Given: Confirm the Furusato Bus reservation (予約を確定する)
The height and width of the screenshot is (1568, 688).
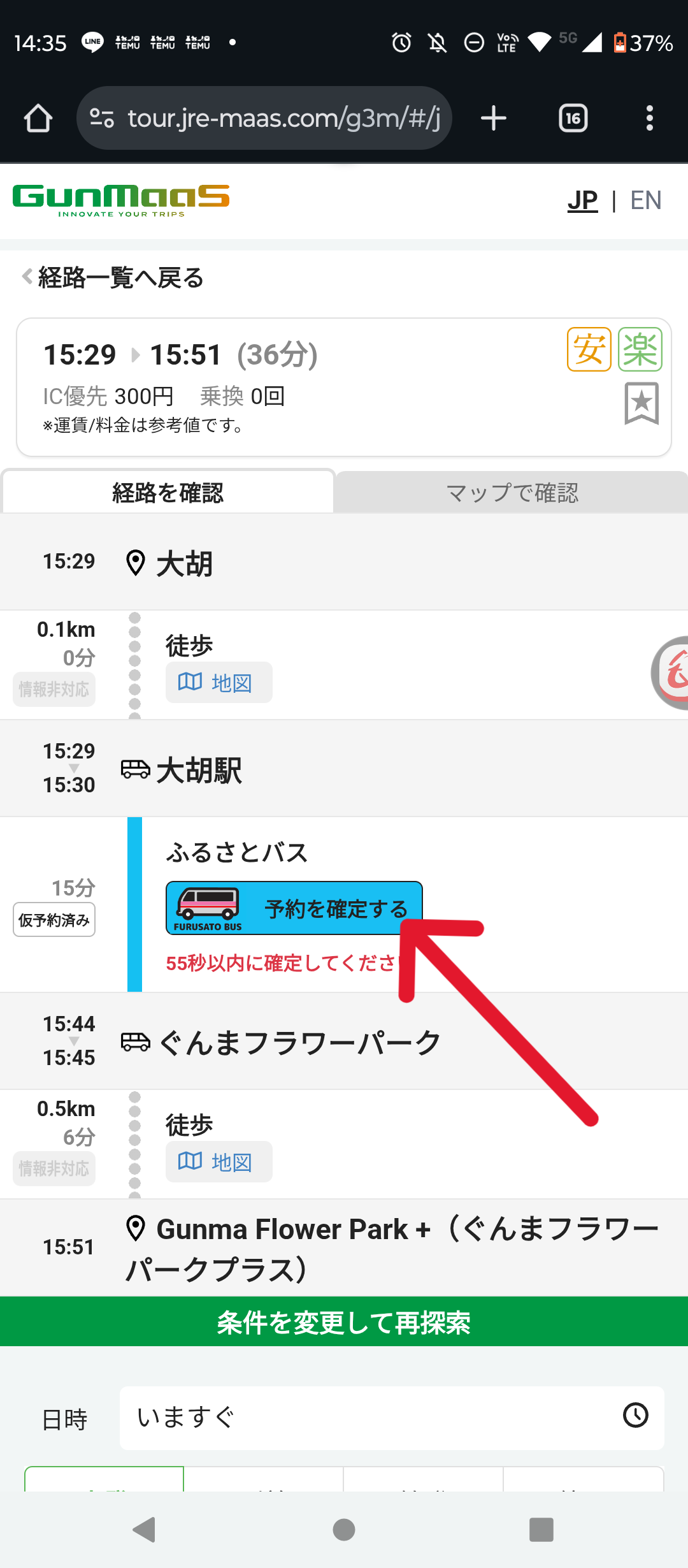Looking at the screenshot, I should tap(294, 908).
